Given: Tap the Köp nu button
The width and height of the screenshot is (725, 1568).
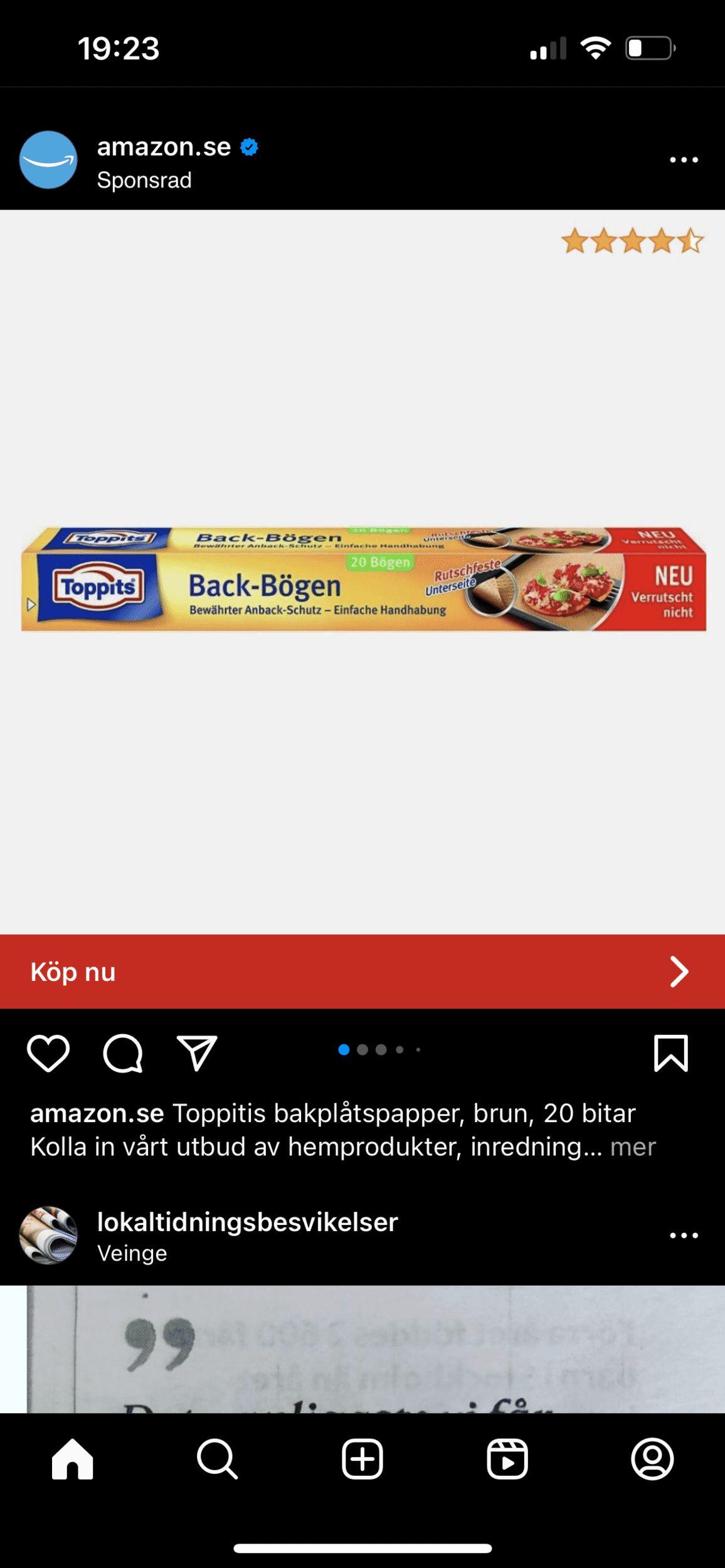Looking at the screenshot, I should [x=362, y=972].
